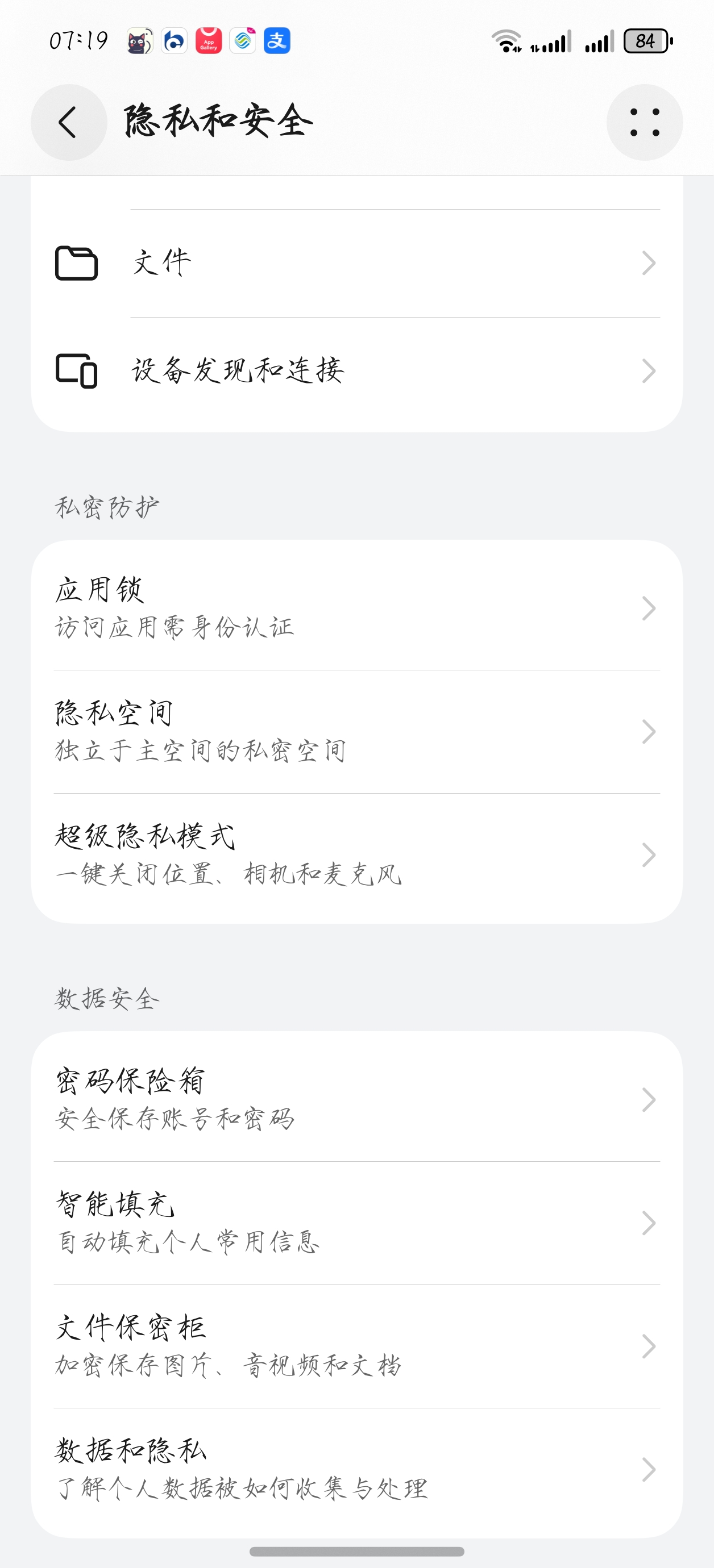Tap the cat-shaped notification icon
The width and height of the screenshot is (714, 1568).
(x=141, y=41)
